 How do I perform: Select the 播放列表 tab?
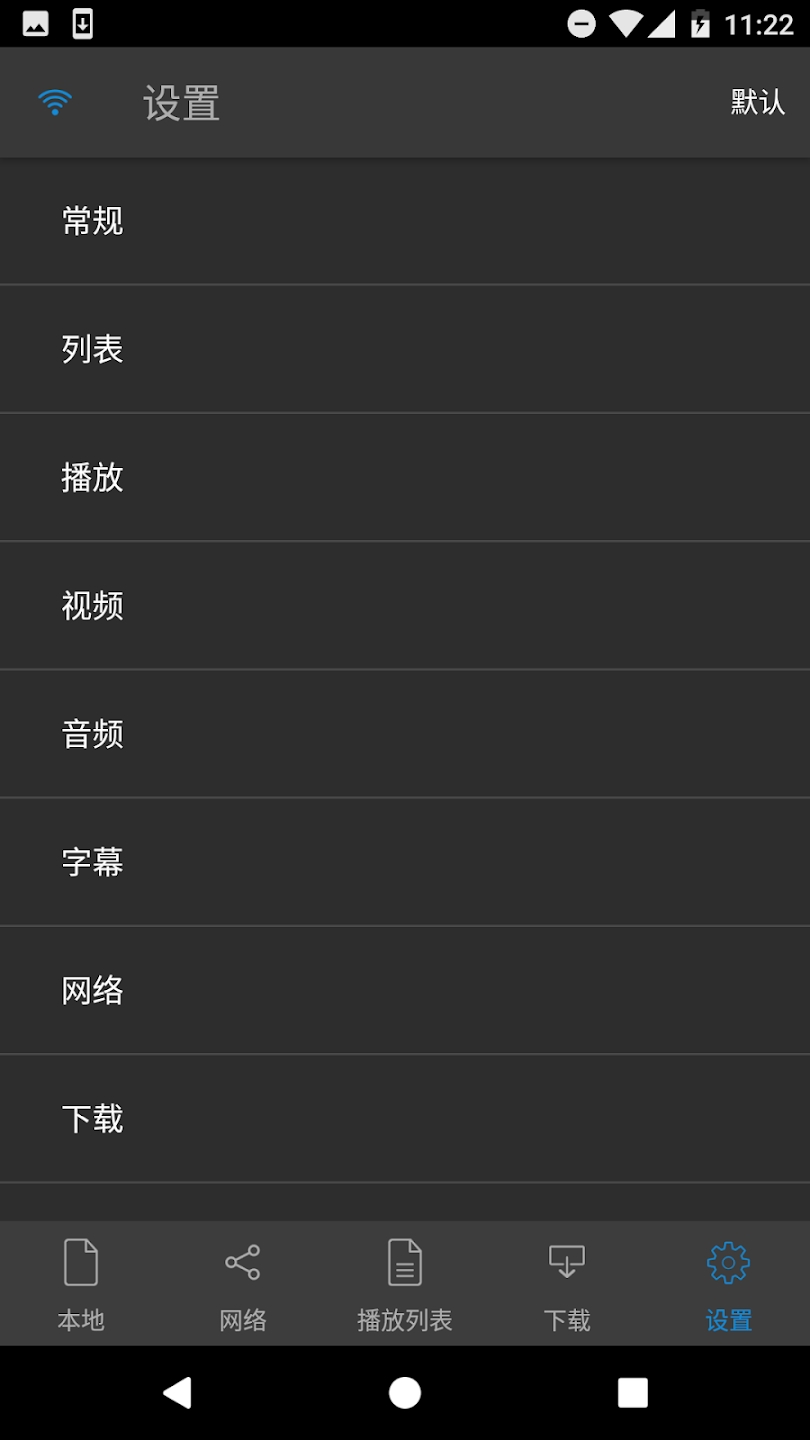point(405,1284)
